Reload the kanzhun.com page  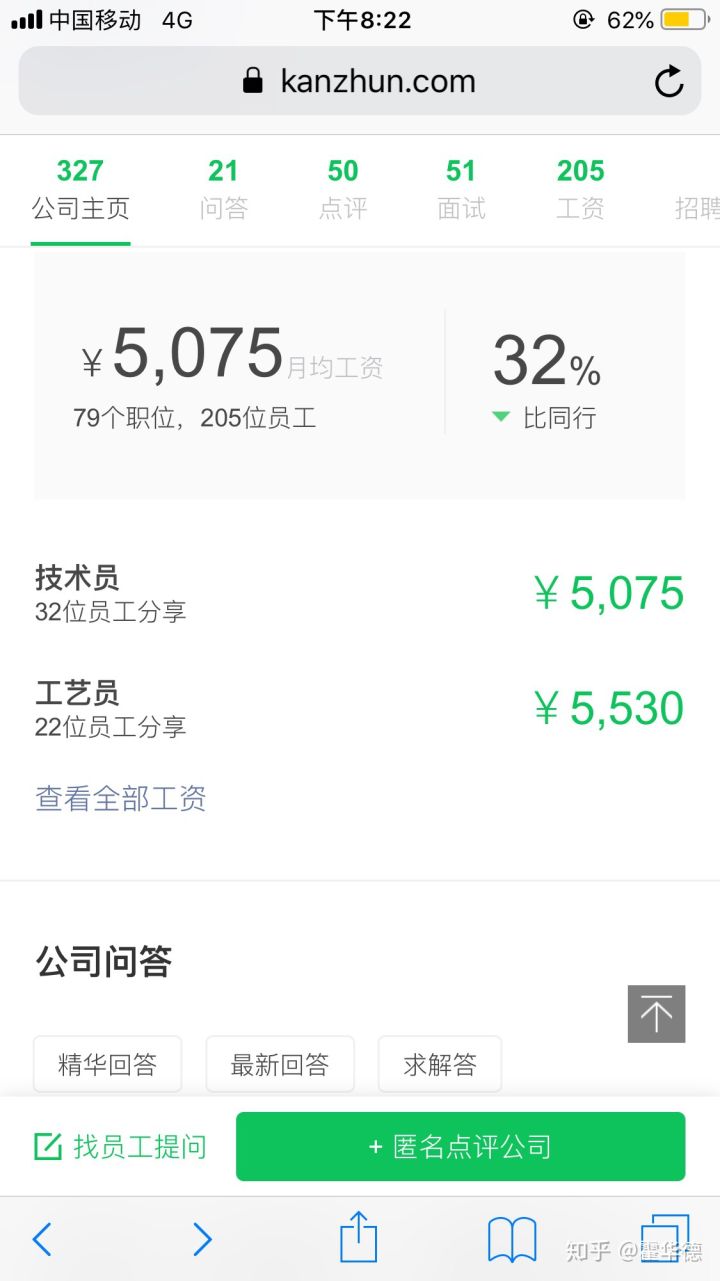coord(668,81)
